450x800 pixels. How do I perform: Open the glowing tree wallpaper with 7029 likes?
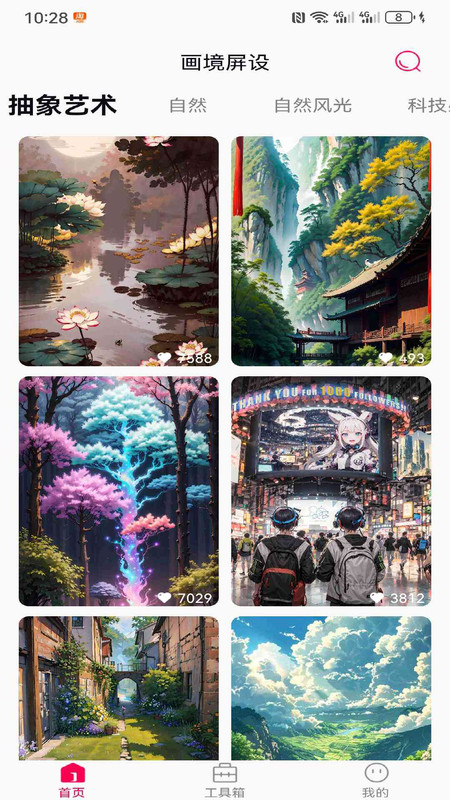click(119, 491)
